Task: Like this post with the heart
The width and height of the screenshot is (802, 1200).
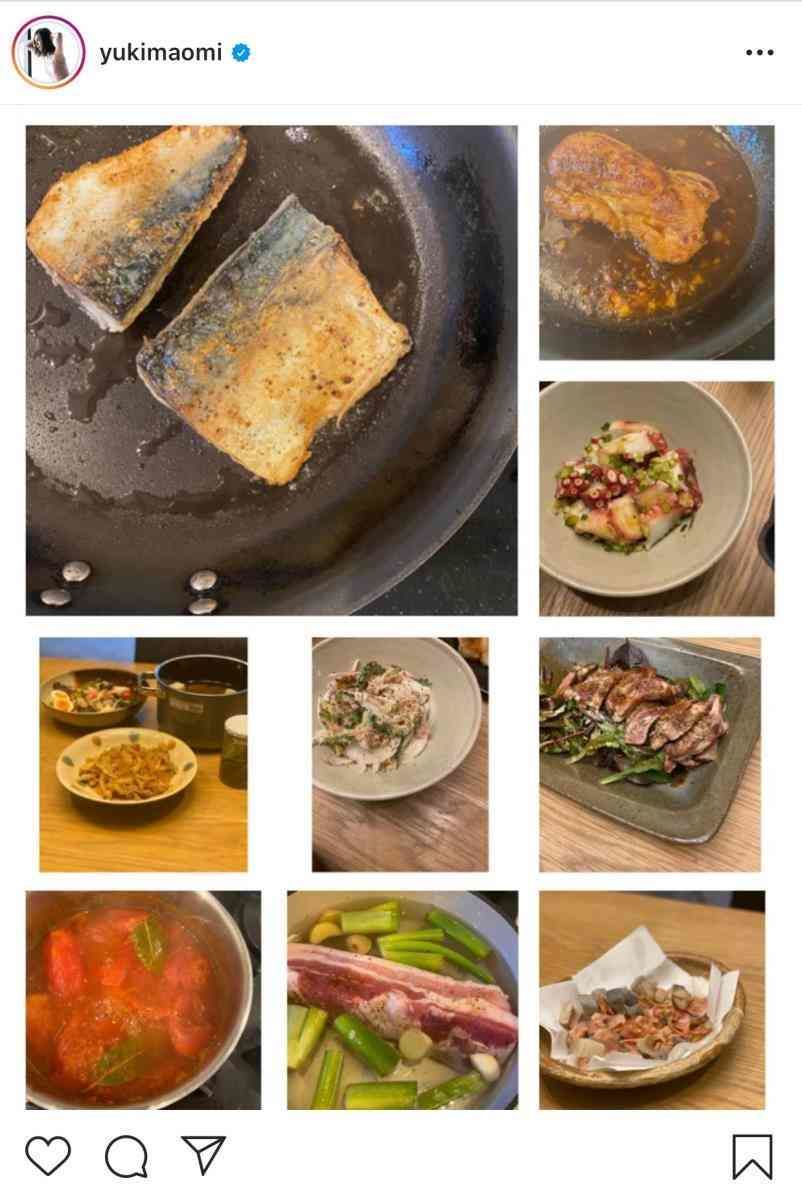Action: pyautogui.click(x=48, y=1156)
